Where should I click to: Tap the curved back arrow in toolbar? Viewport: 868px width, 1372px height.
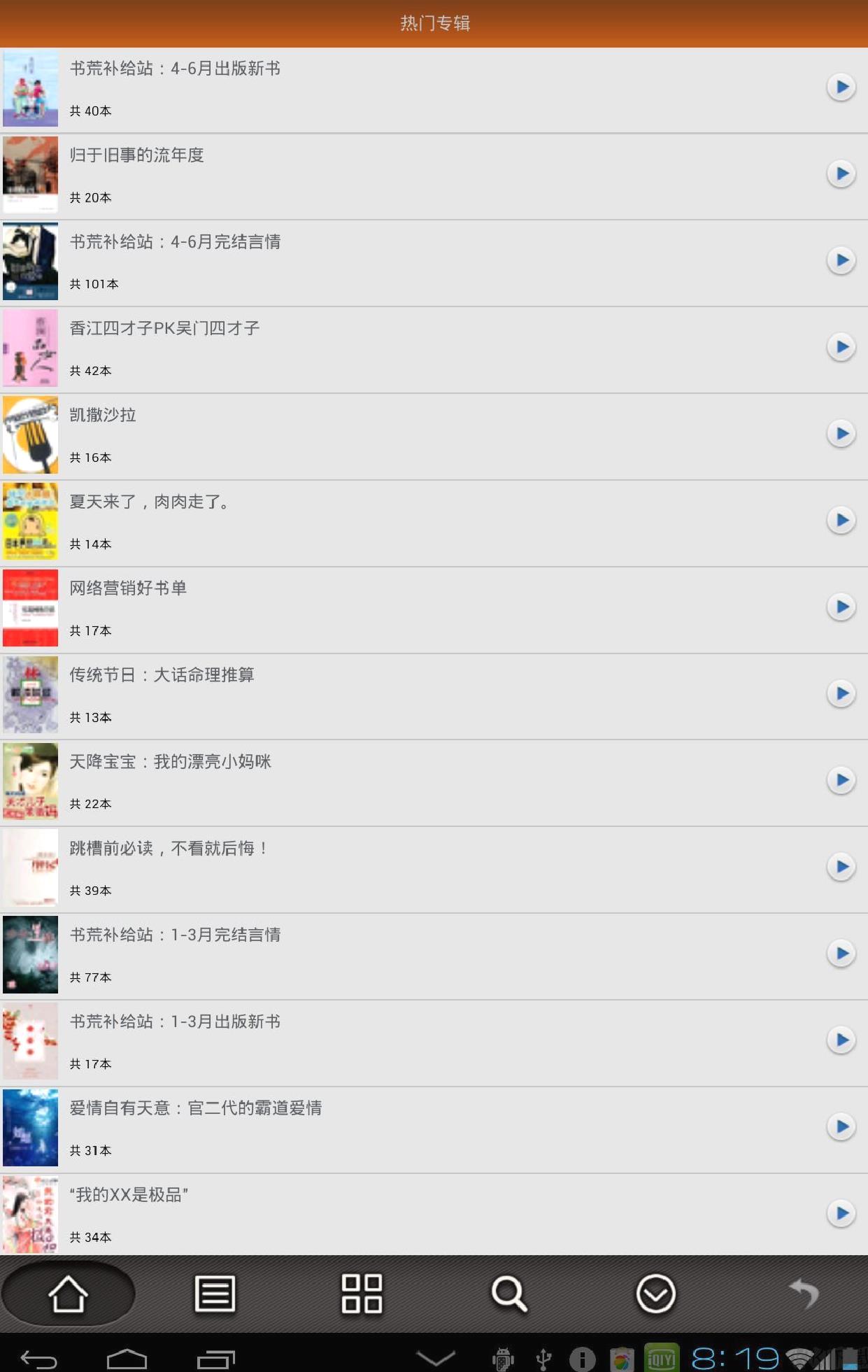[803, 1294]
